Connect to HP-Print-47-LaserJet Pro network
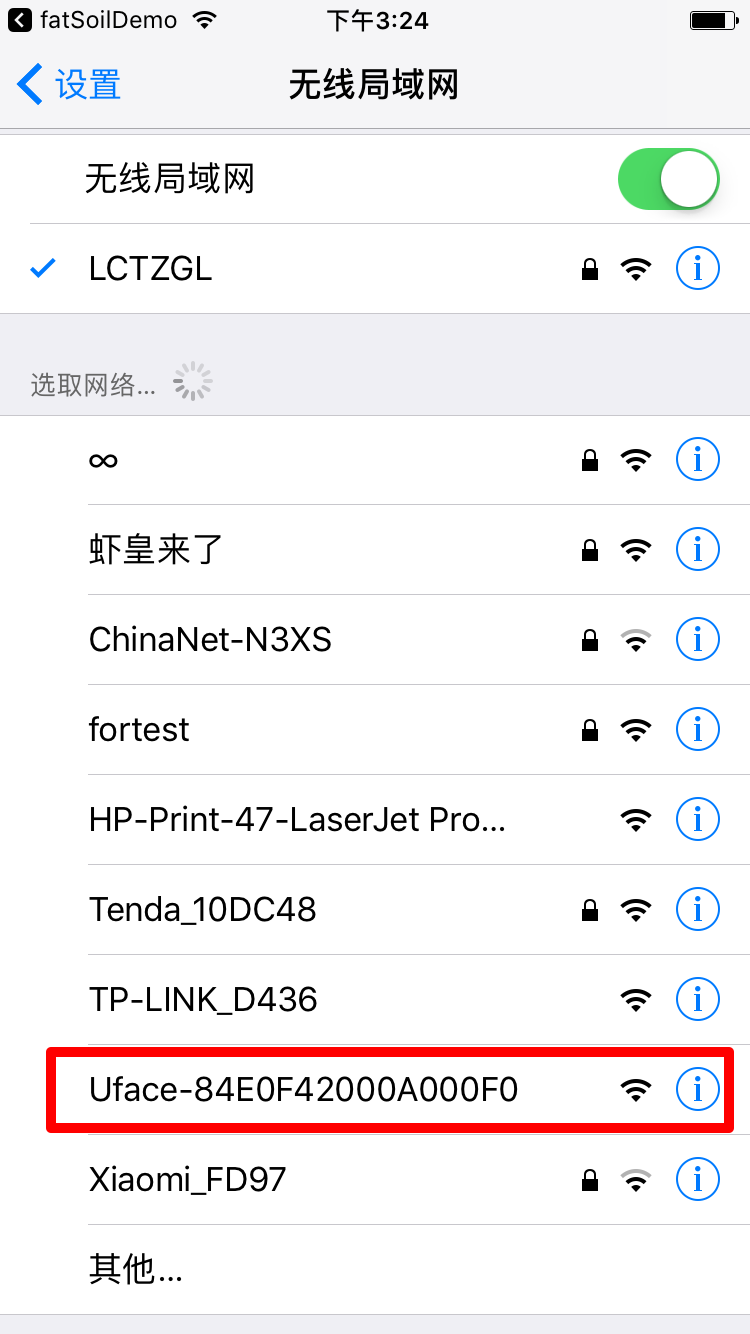The width and height of the screenshot is (750, 1334). (x=375, y=820)
